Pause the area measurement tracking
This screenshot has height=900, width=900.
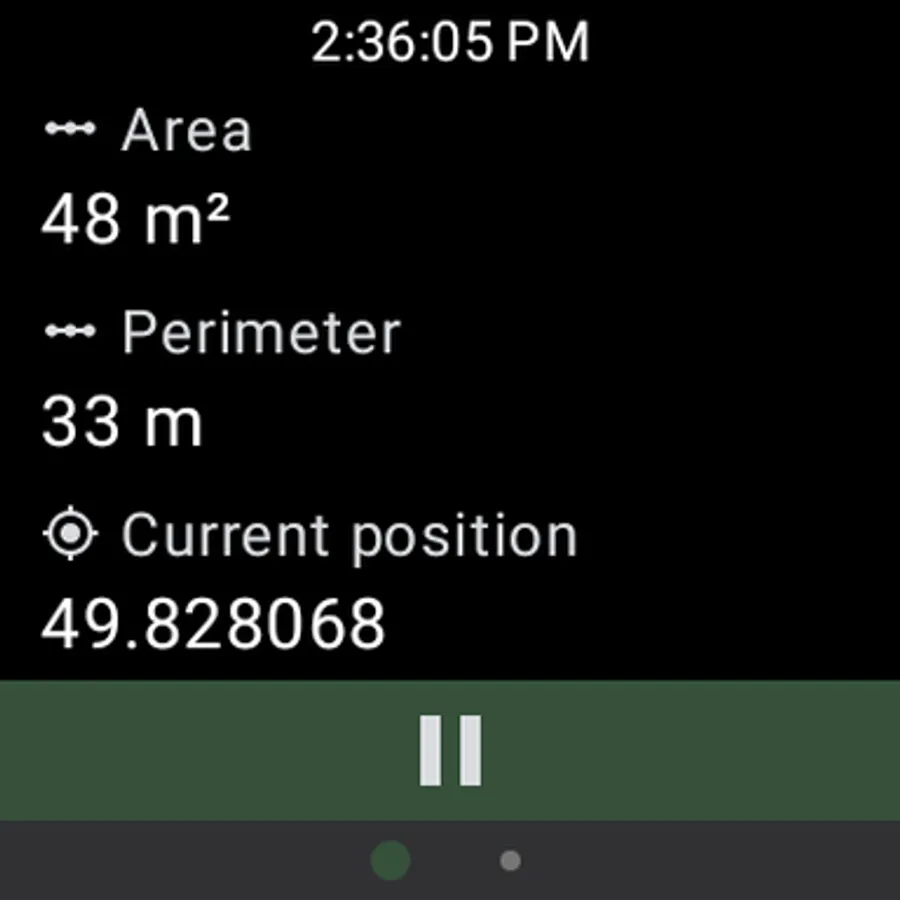click(450, 750)
